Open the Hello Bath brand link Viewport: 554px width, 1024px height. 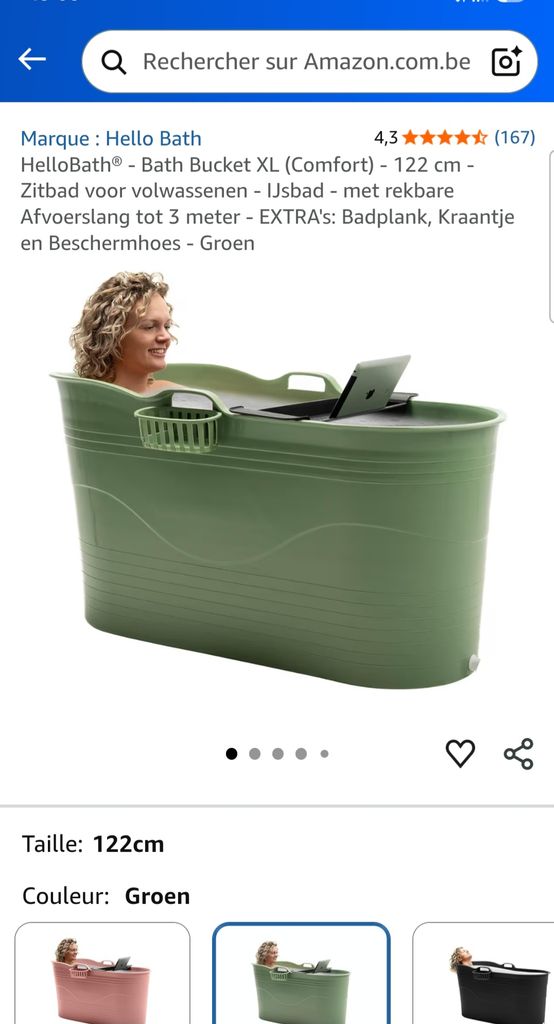111,138
